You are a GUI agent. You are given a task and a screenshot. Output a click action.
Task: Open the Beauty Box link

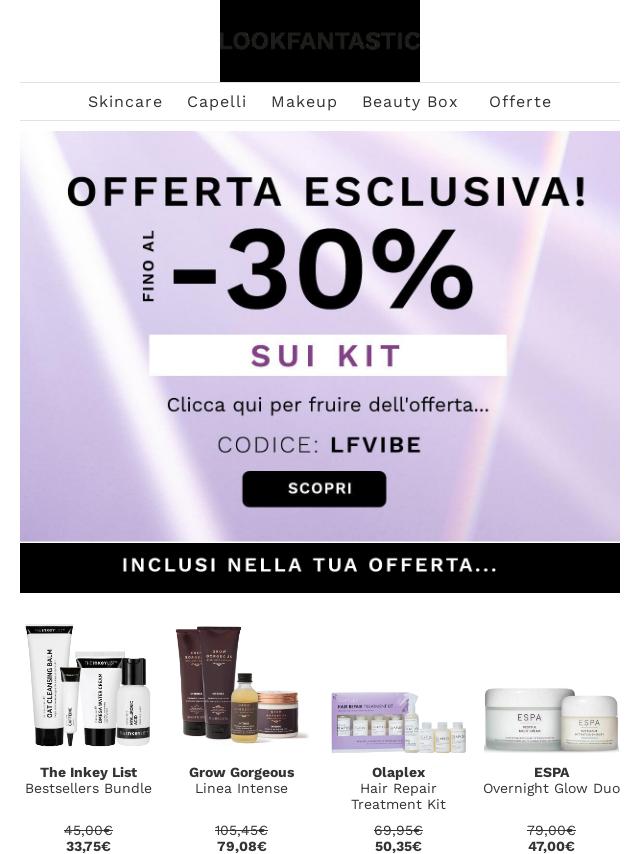[410, 102]
